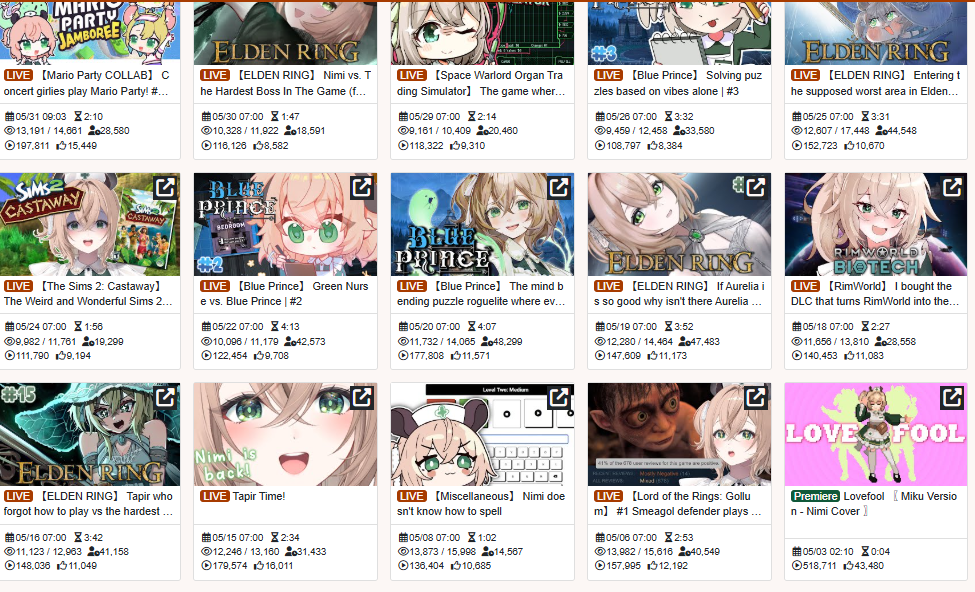Open 'Nimi doesn't know how to spell' stream
This screenshot has height=592, width=975.
481,503
